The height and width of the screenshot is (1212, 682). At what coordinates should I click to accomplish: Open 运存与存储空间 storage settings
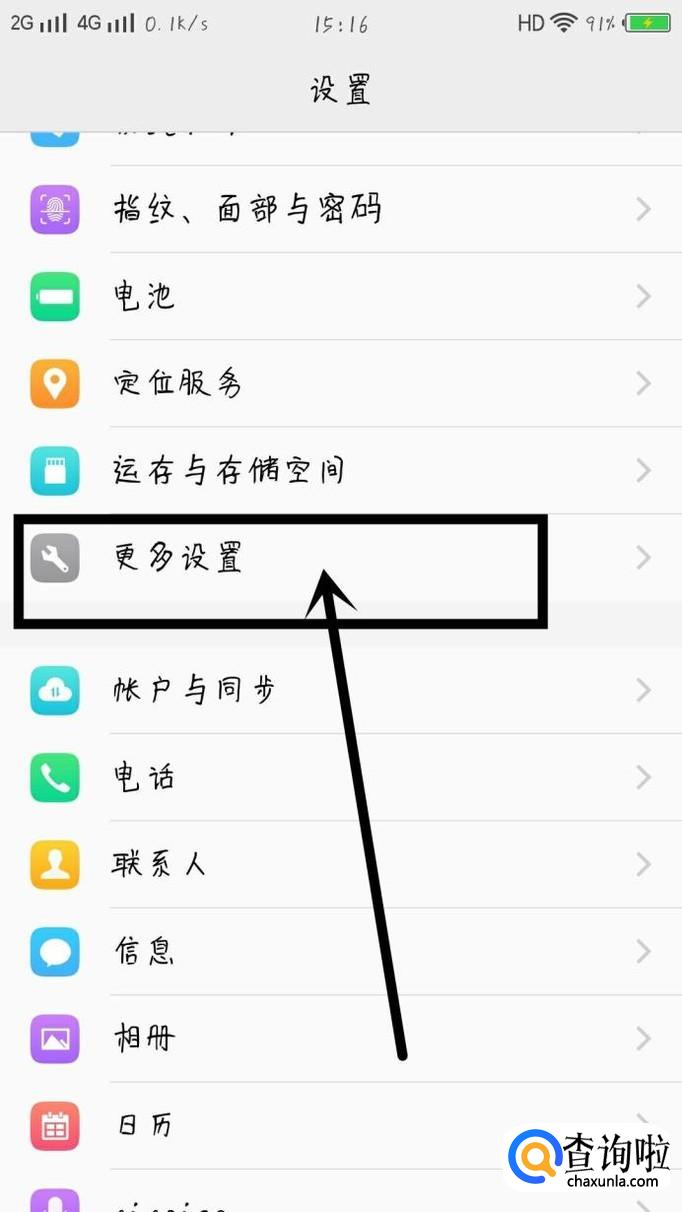(228, 470)
